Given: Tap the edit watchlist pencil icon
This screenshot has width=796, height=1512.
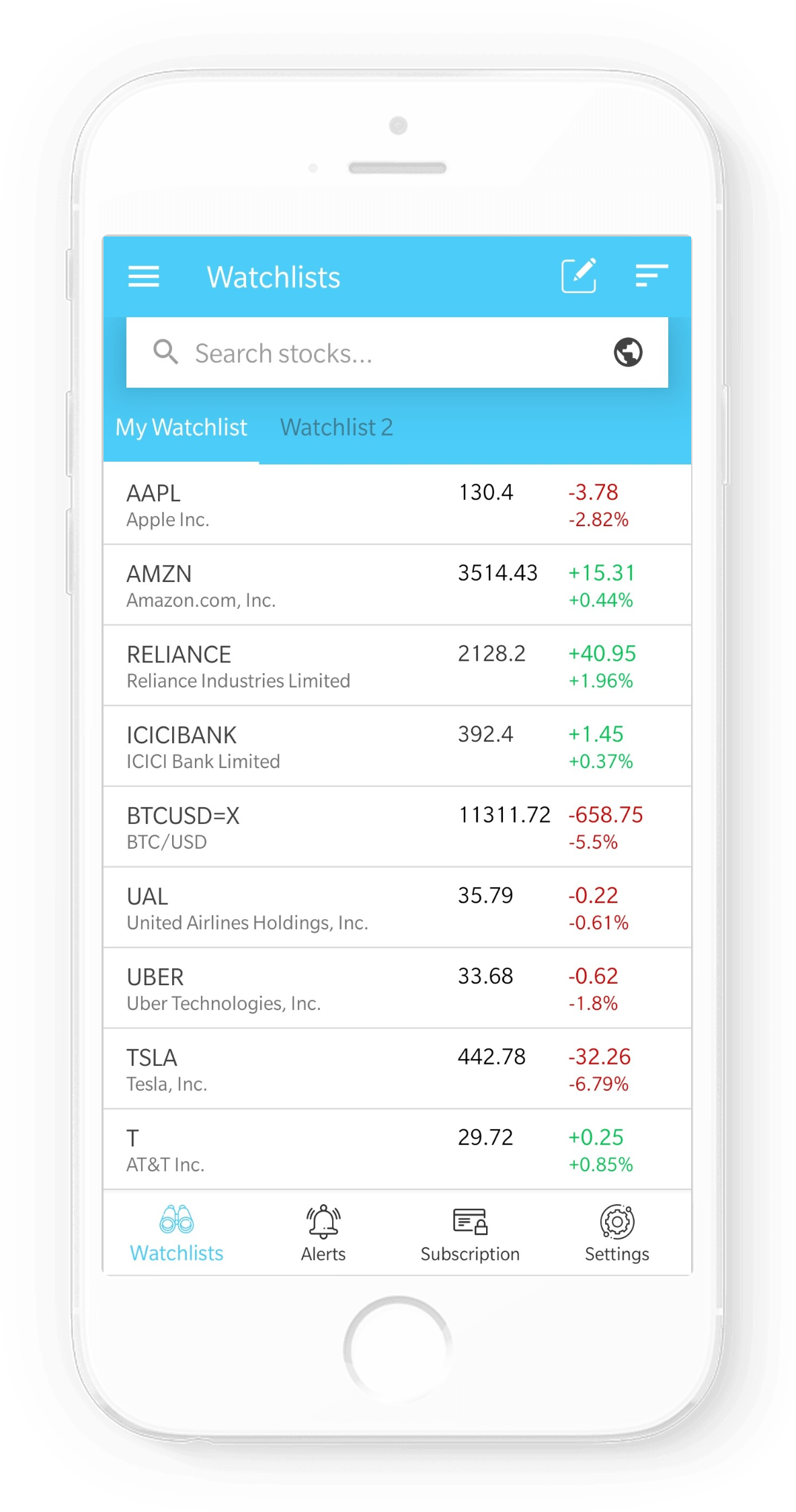Looking at the screenshot, I should tap(579, 276).
